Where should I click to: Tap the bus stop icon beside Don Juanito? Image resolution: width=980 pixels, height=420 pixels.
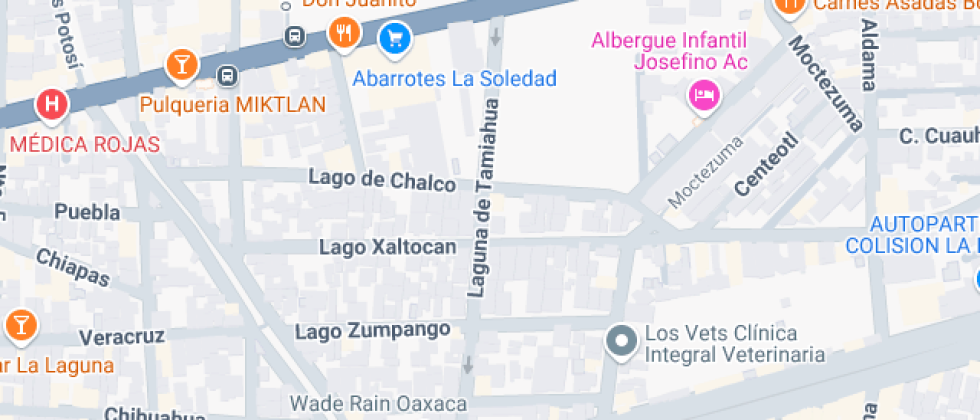[294, 36]
